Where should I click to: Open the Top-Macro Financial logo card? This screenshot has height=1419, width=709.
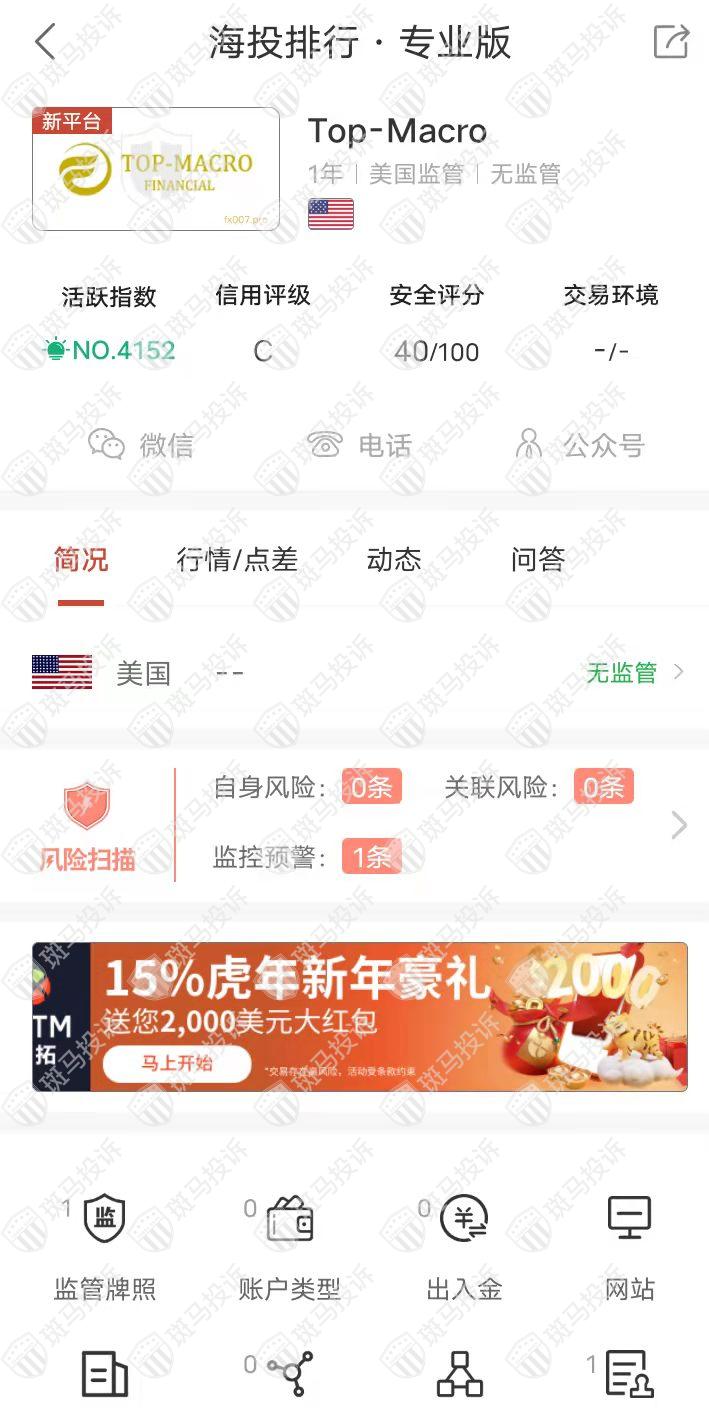[x=156, y=169]
